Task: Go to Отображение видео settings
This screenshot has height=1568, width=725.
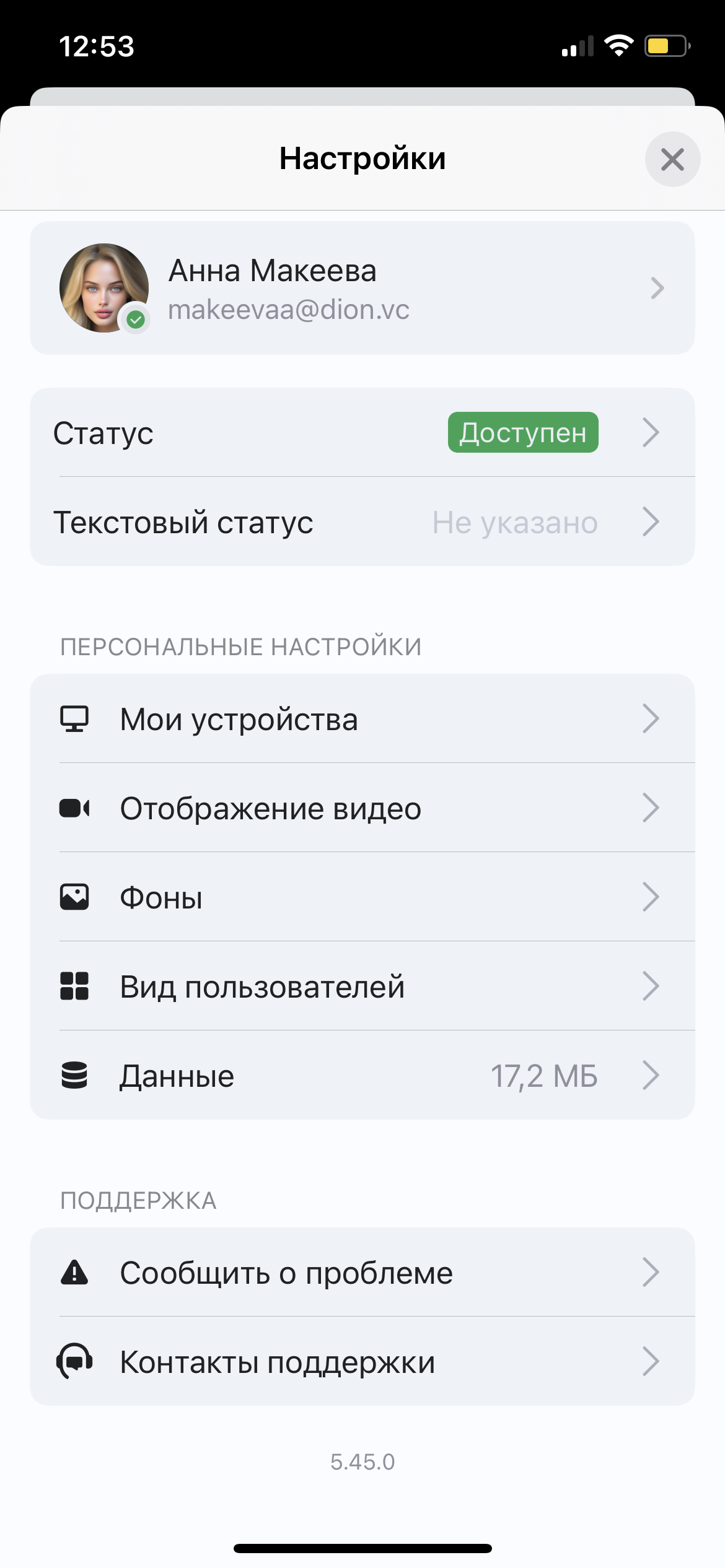Action: click(362, 808)
